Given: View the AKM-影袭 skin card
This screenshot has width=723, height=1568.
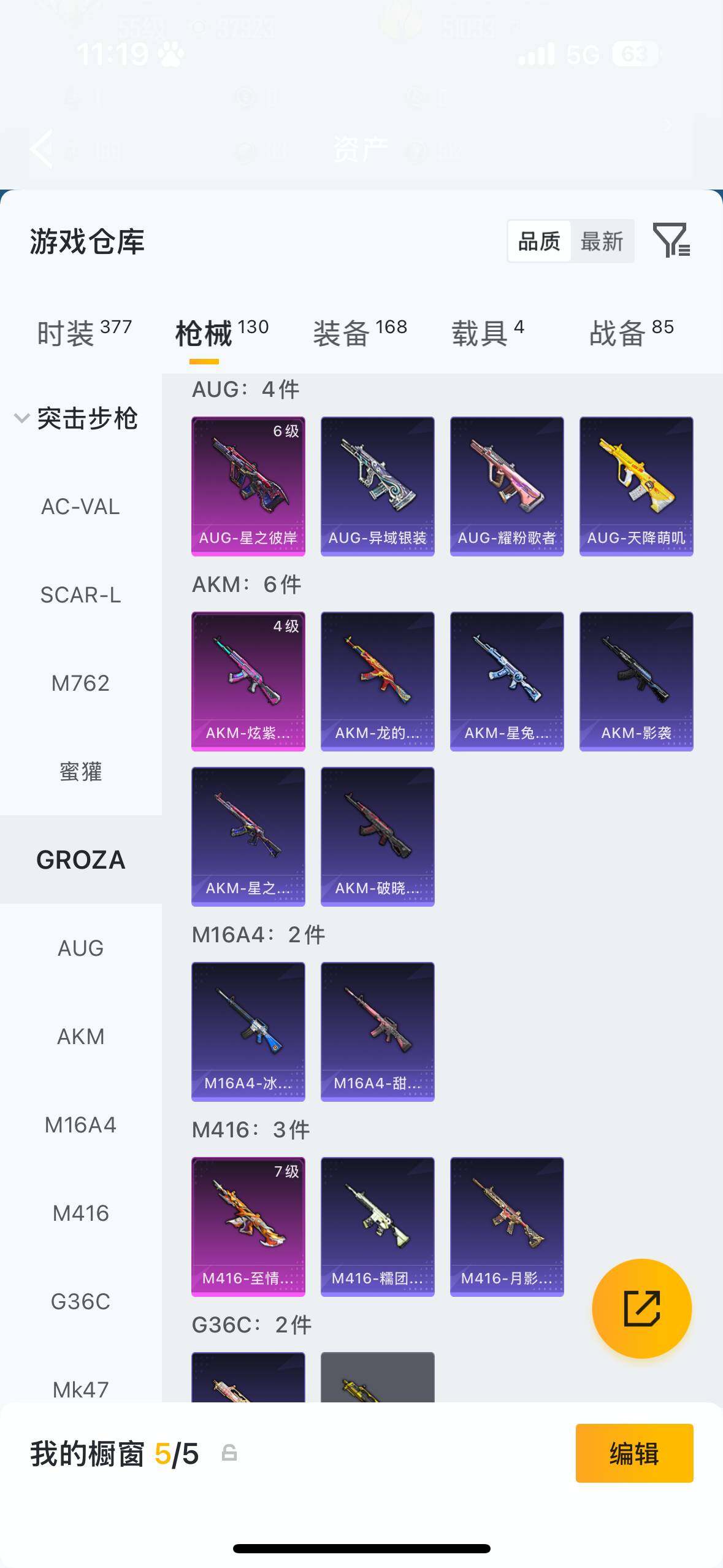Looking at the screenshot, I should [x=636, y=681].
